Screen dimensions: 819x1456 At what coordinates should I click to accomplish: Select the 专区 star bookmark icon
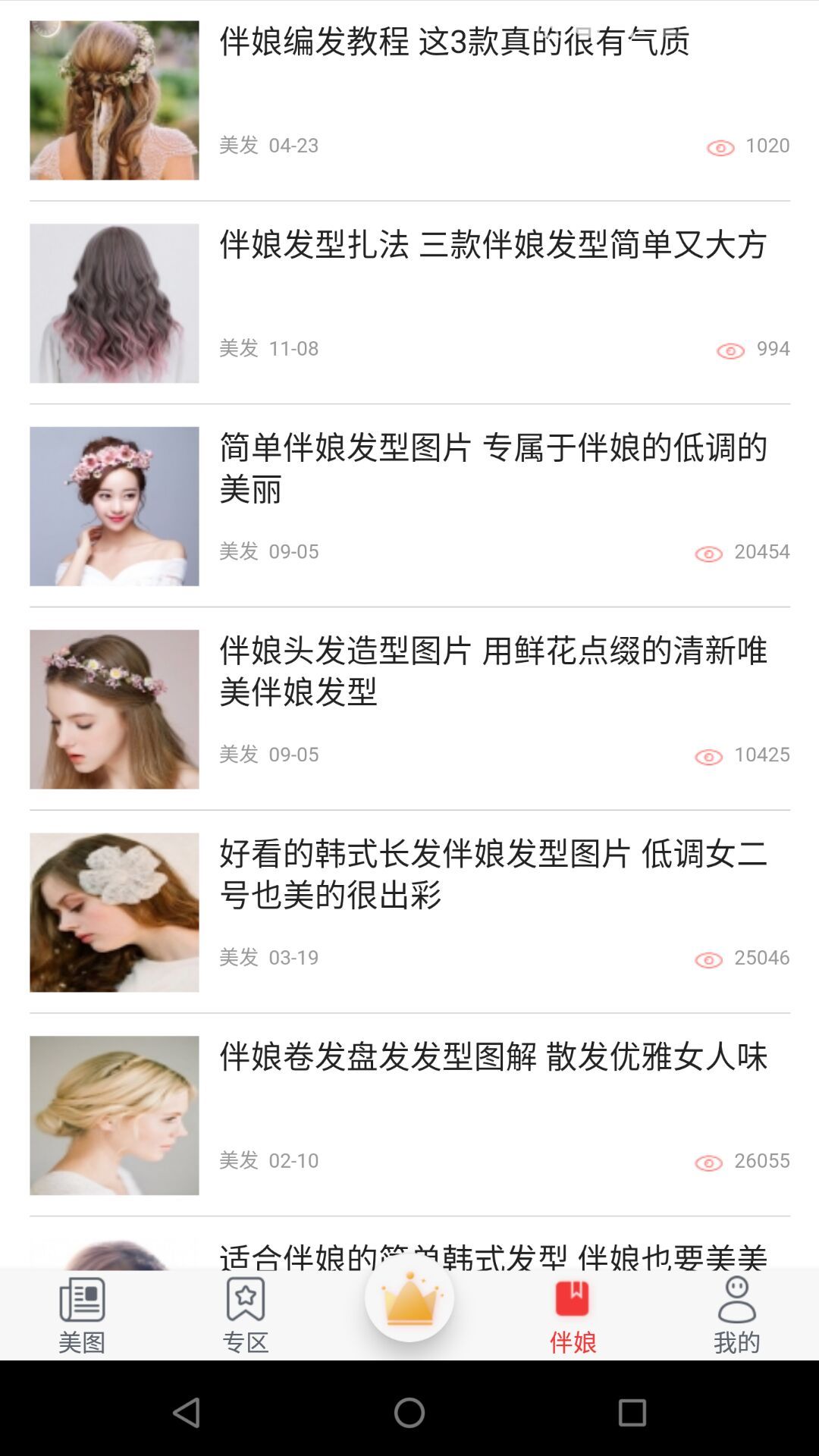[x=246, y=1297]
